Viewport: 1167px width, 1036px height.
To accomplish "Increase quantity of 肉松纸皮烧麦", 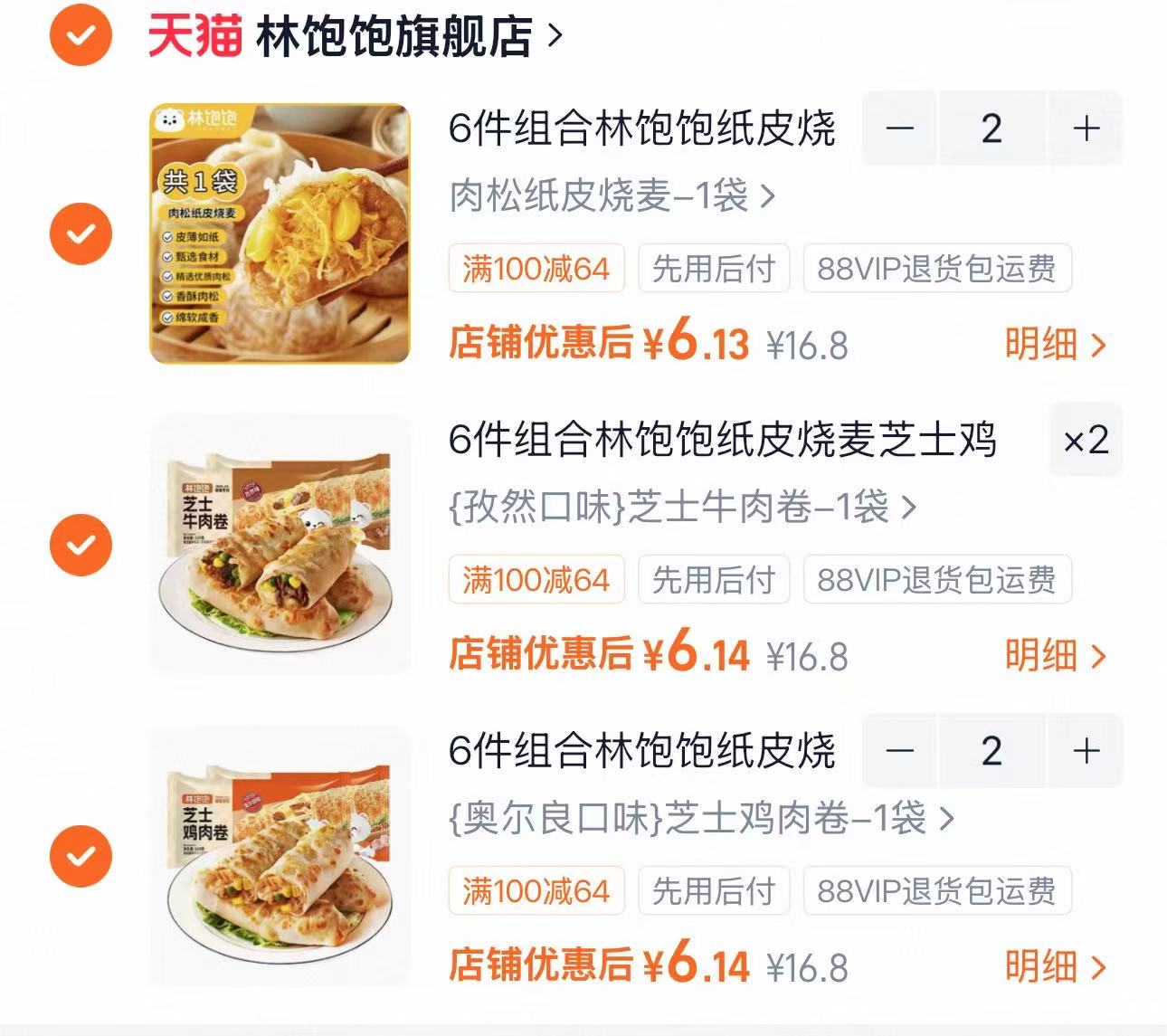I will pos(1086,128).
